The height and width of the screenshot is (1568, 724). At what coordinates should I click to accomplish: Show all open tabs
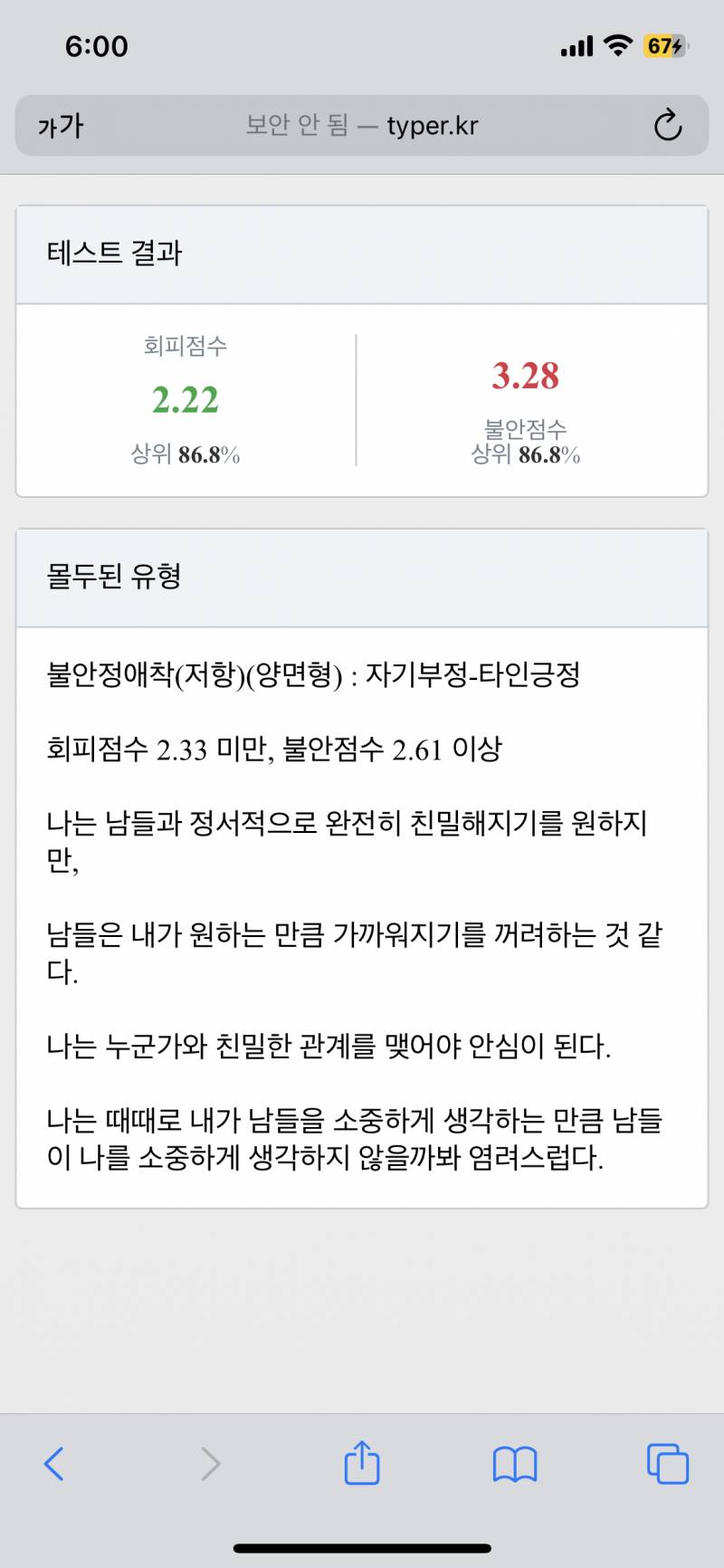coord(668,1464)
